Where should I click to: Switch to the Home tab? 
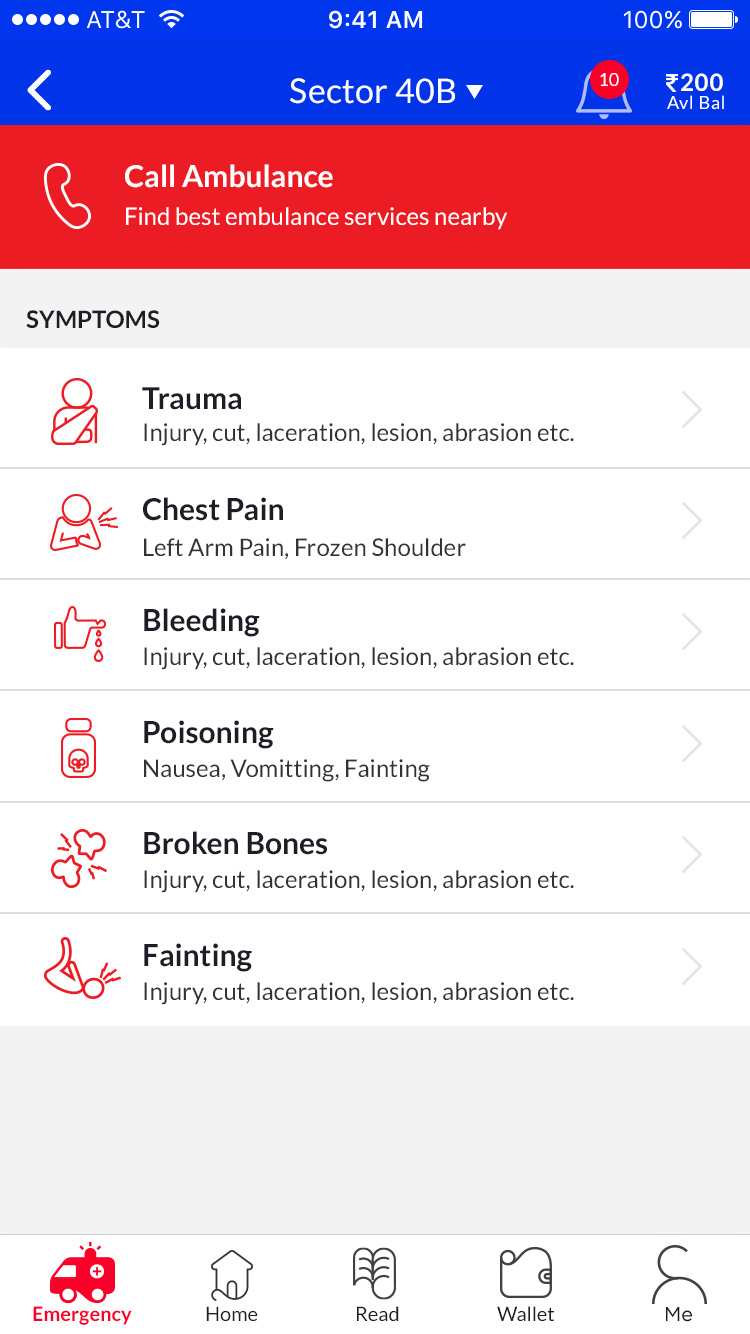click(231, 1285)
